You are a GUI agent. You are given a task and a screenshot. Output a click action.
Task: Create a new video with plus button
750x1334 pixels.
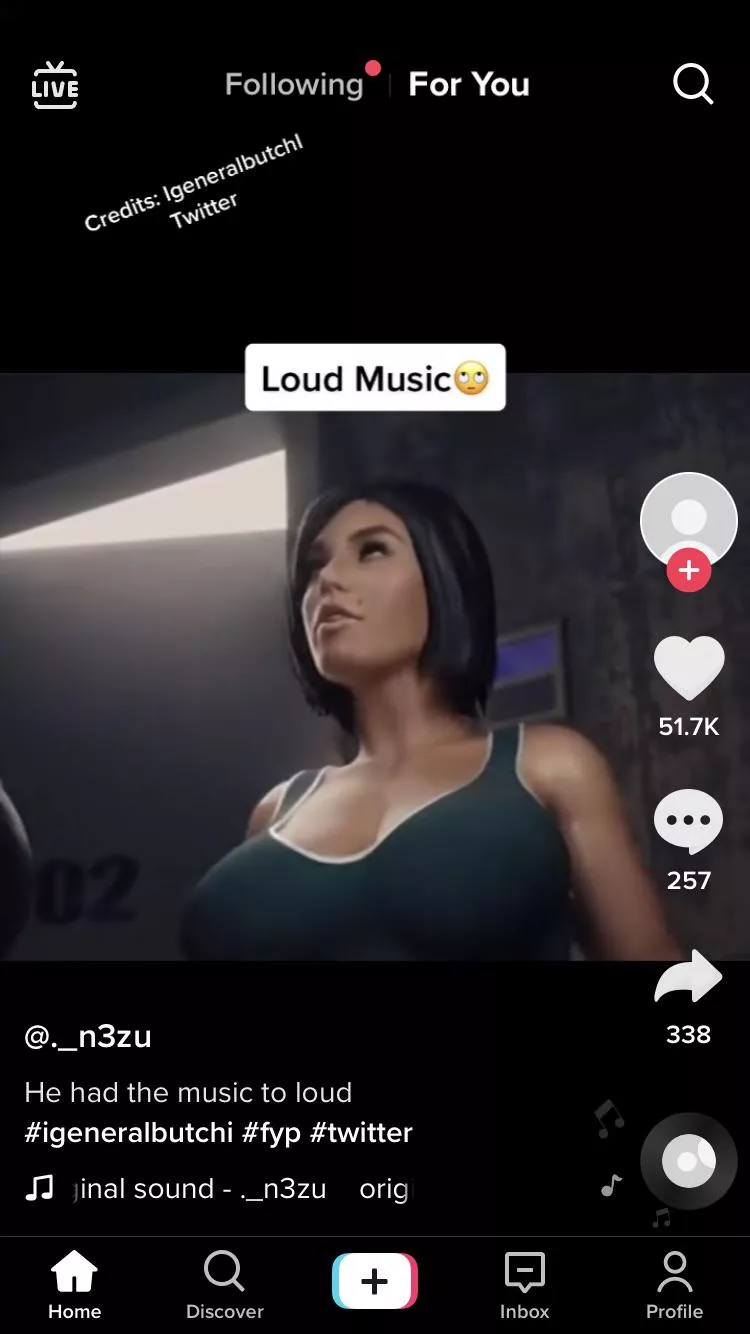coord(374,1281)
